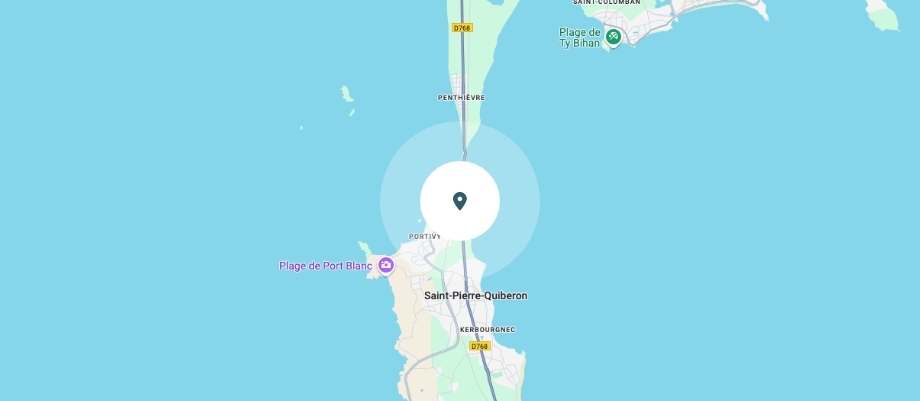Viewport: 920px width, 401px height.
Task: Open Plage de Port Blanc place marker
Action: tap(386, 265)
